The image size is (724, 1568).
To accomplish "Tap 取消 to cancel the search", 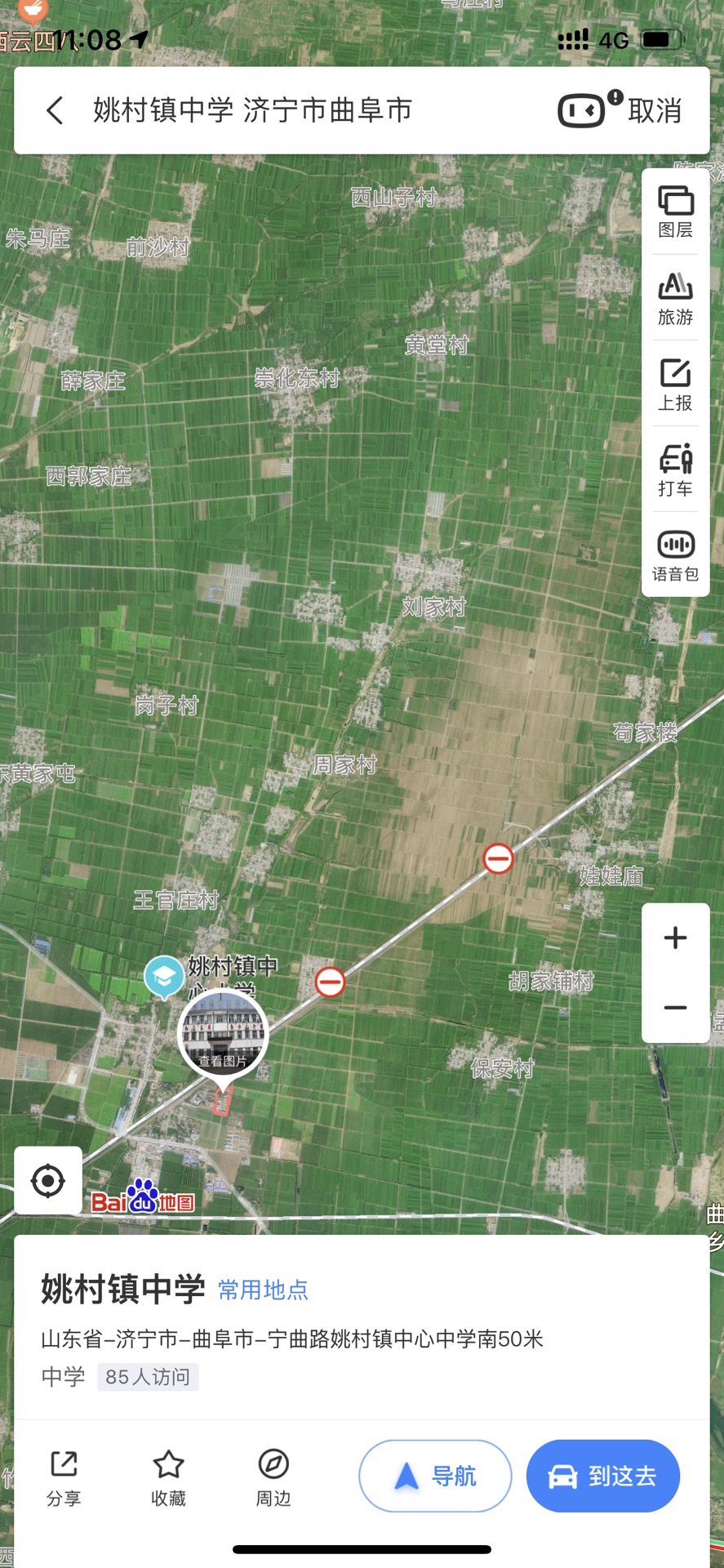I will pyautogui.click(x=655, y=110).
